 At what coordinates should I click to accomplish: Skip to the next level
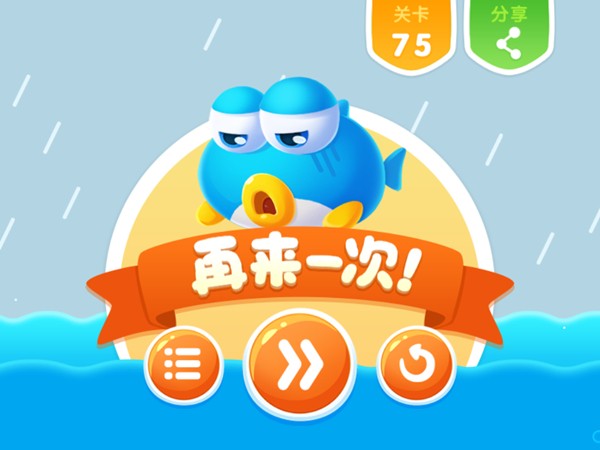(299, 367)
